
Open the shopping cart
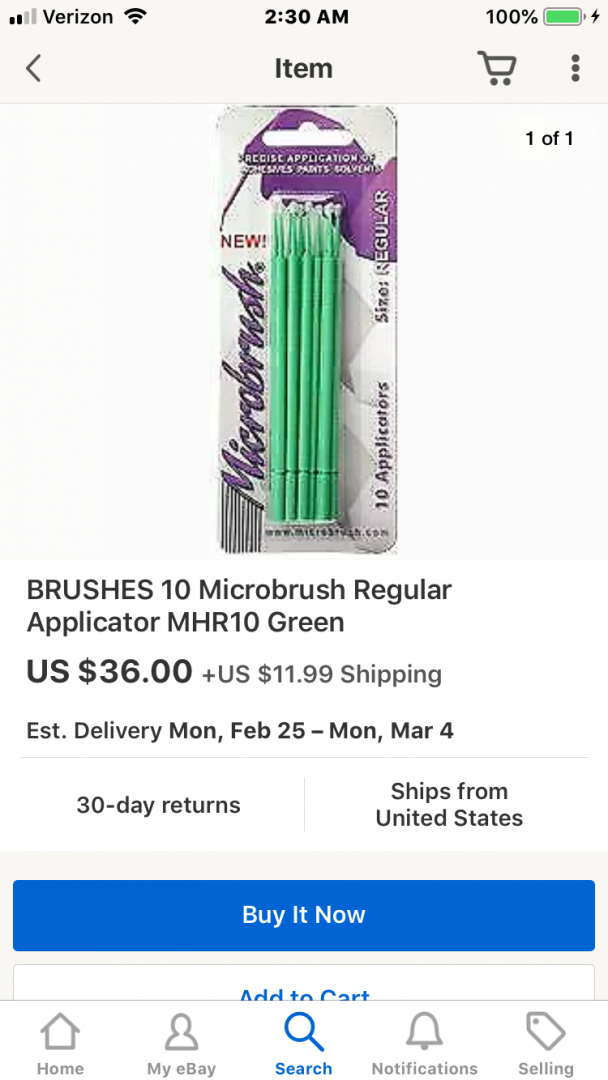496,69
